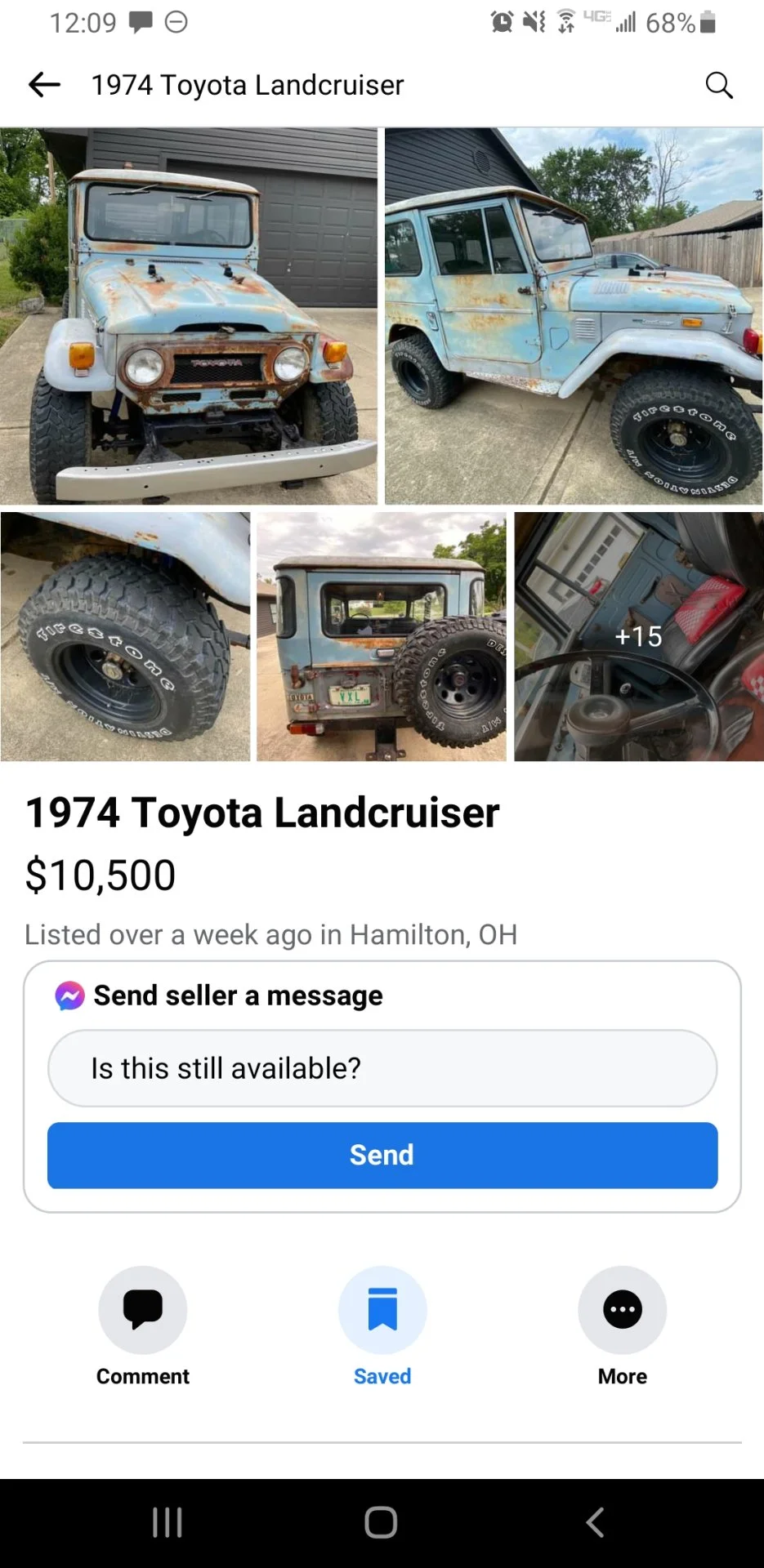Screen dimensions: 764x1568
Task: View the rear photo with spare tire
Action: tap(382, 637)
